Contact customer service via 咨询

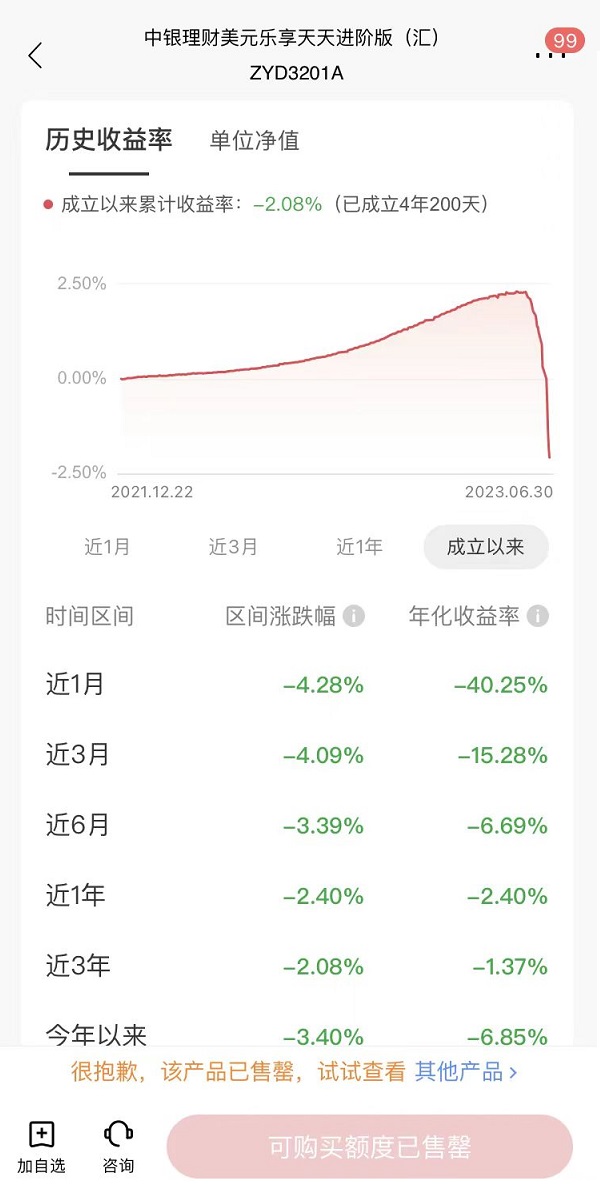[x=118, y=1145]
